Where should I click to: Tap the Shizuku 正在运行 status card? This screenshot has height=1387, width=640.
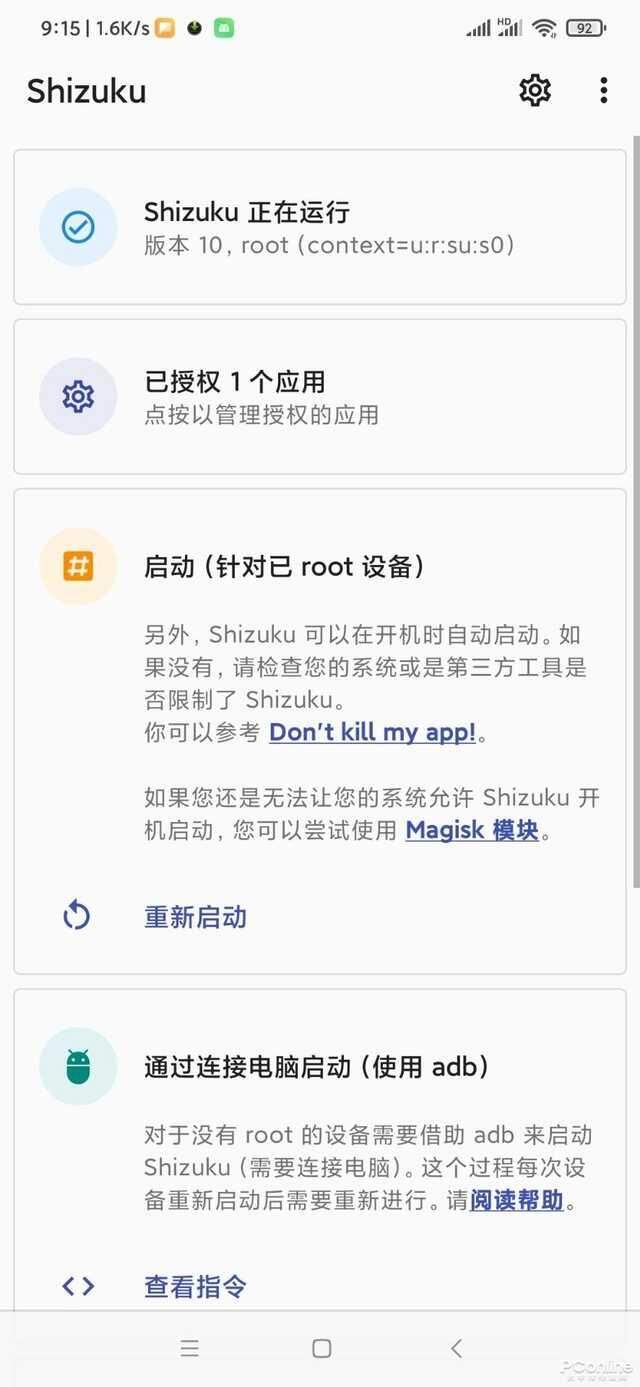tap(320, 227)
